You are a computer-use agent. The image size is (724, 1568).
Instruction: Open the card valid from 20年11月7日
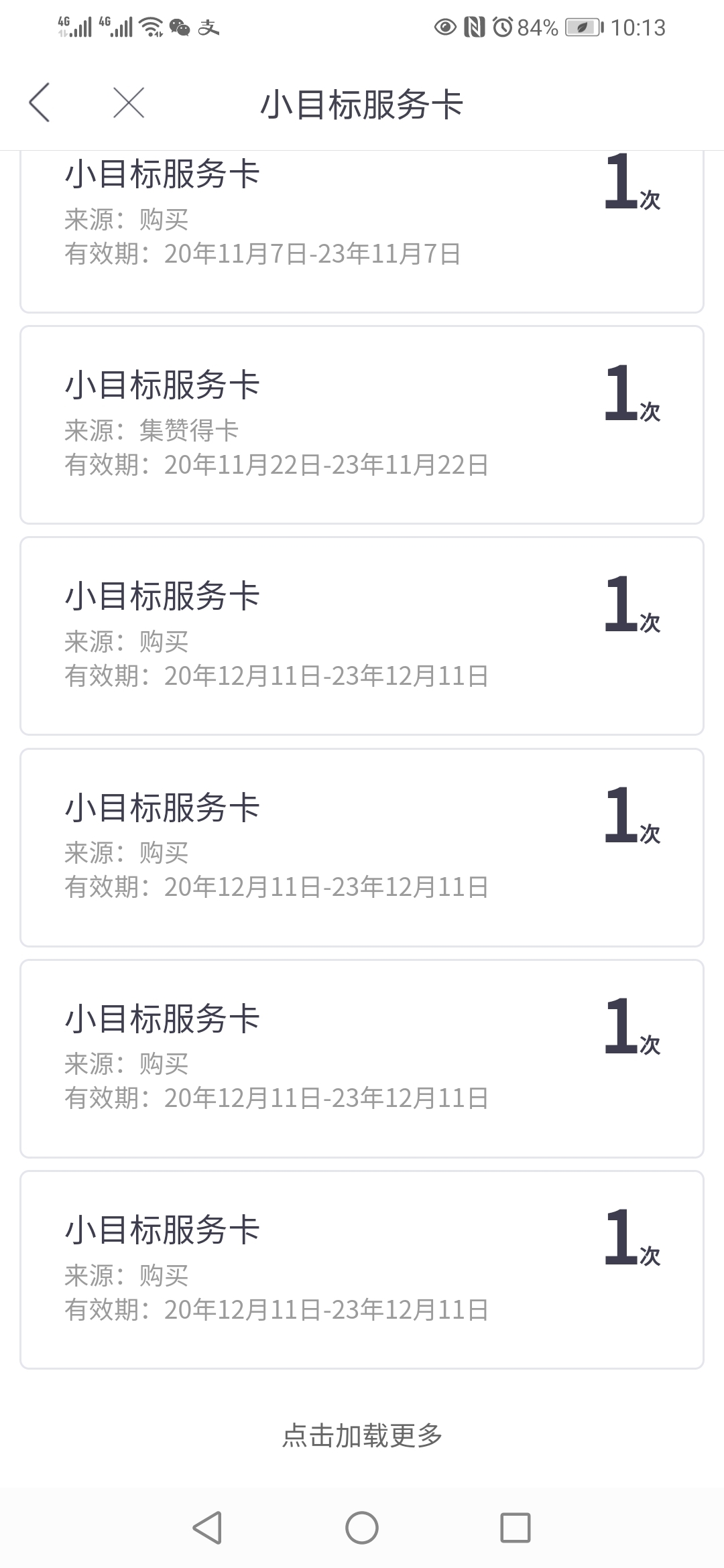click(362, 232)
